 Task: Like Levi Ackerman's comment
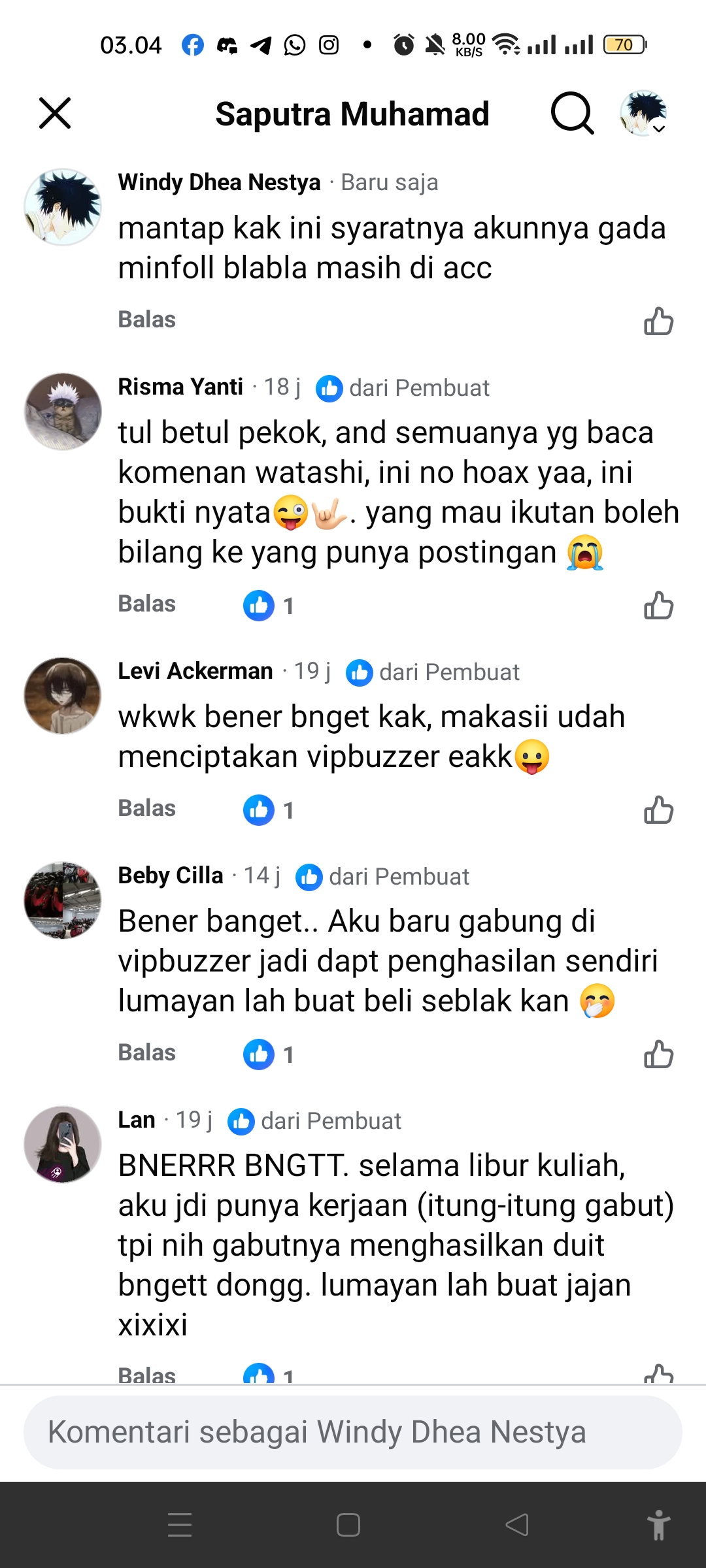coord(658,810)
